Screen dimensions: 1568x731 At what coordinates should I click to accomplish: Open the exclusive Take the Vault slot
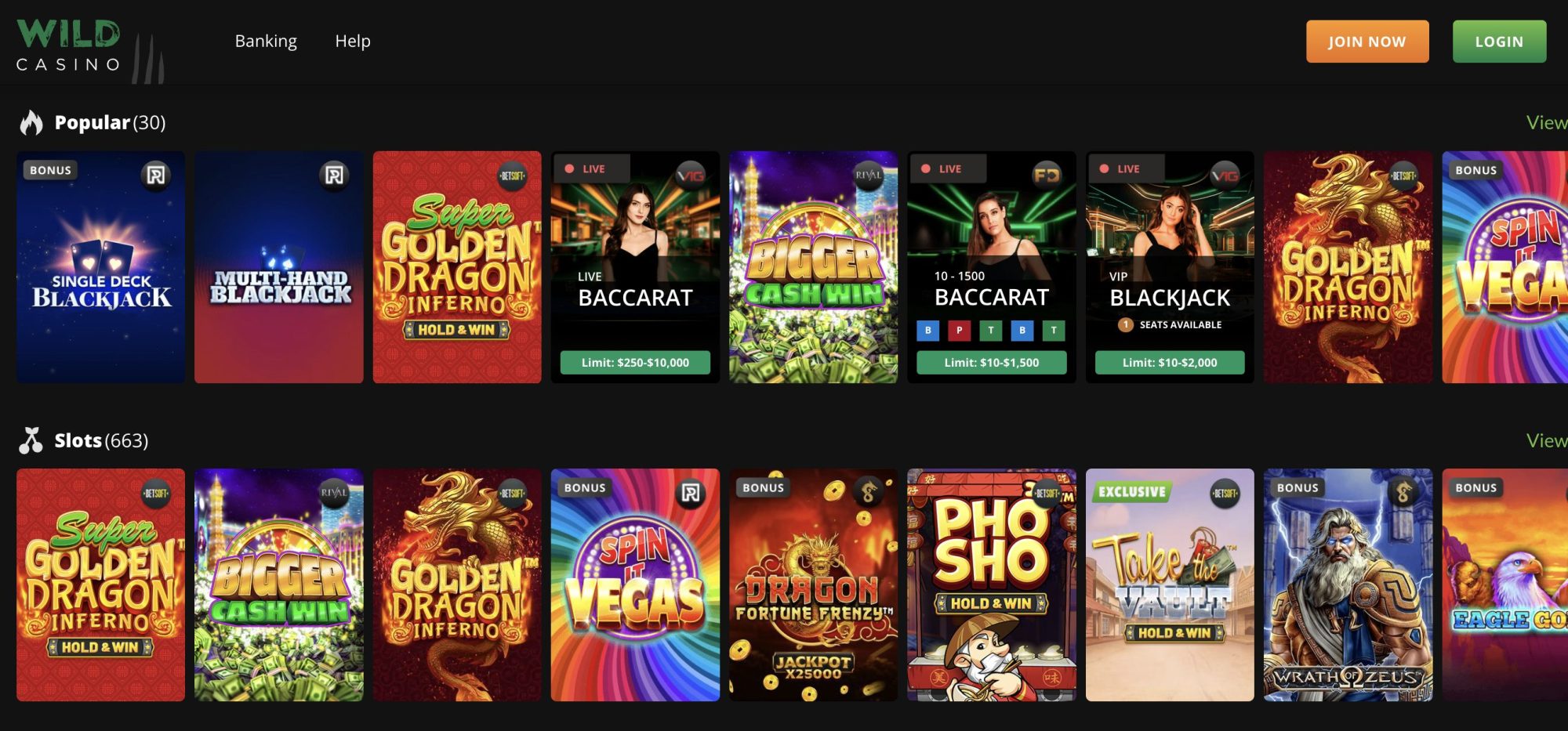coord(1169,584)
